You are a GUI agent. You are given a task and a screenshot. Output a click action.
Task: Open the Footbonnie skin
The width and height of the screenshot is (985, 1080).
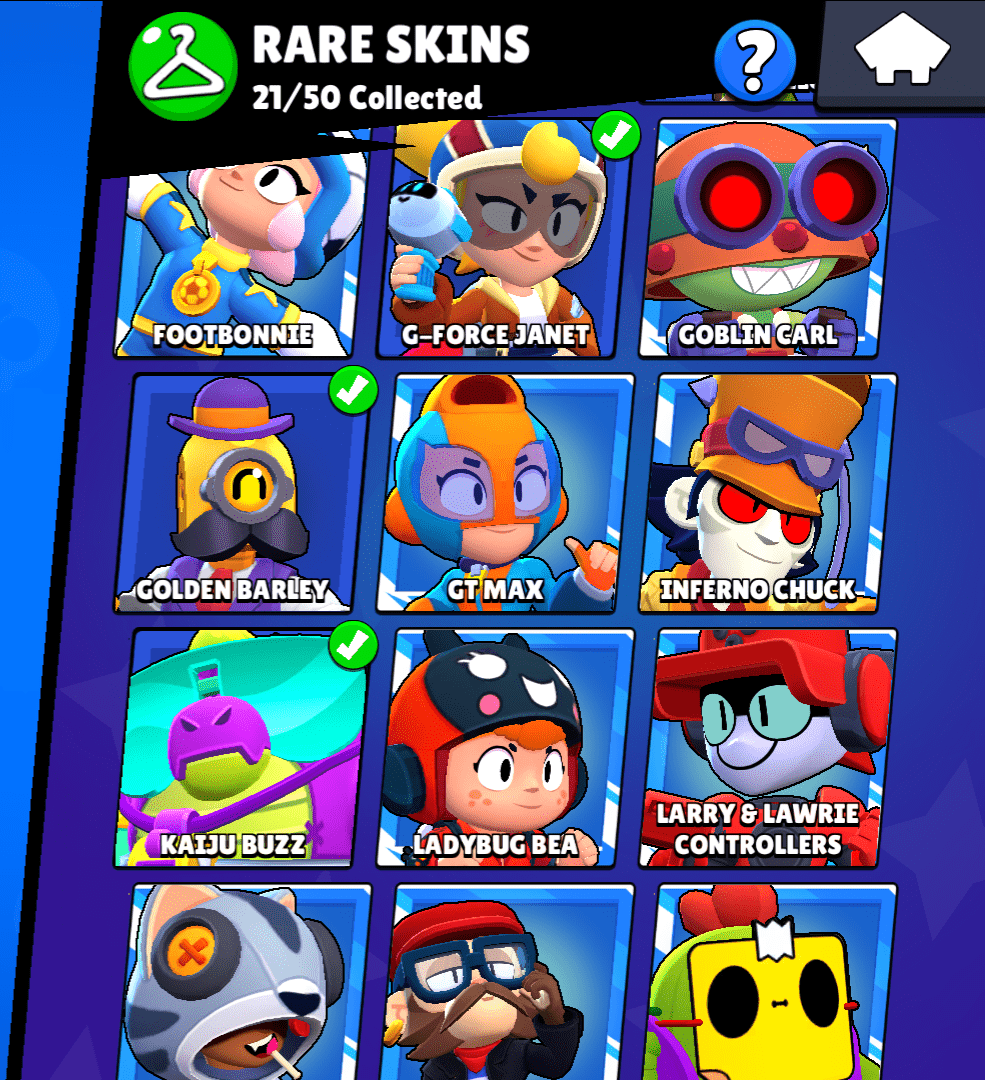240,250
